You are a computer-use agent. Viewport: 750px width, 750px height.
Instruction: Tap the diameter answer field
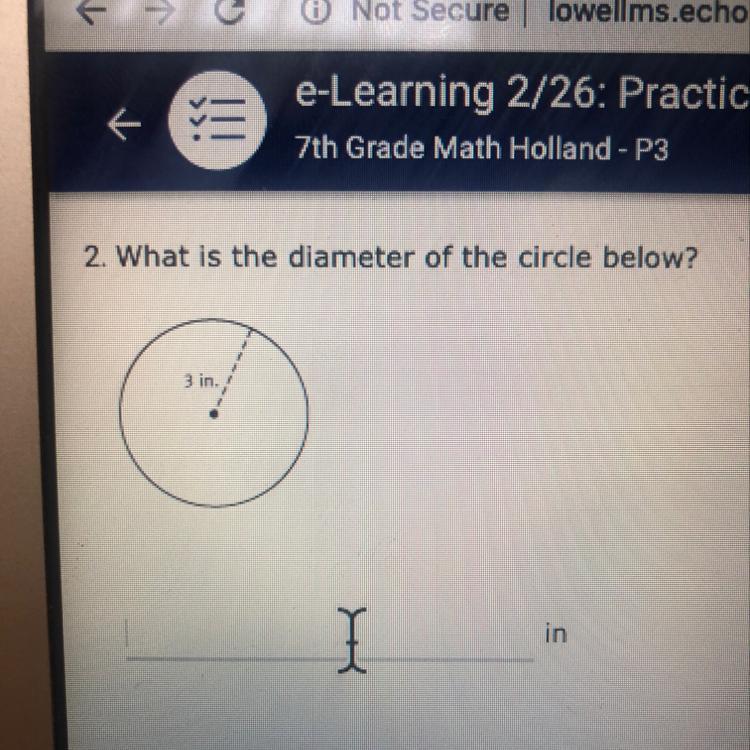pyautogui.click(x=330, y=638)
